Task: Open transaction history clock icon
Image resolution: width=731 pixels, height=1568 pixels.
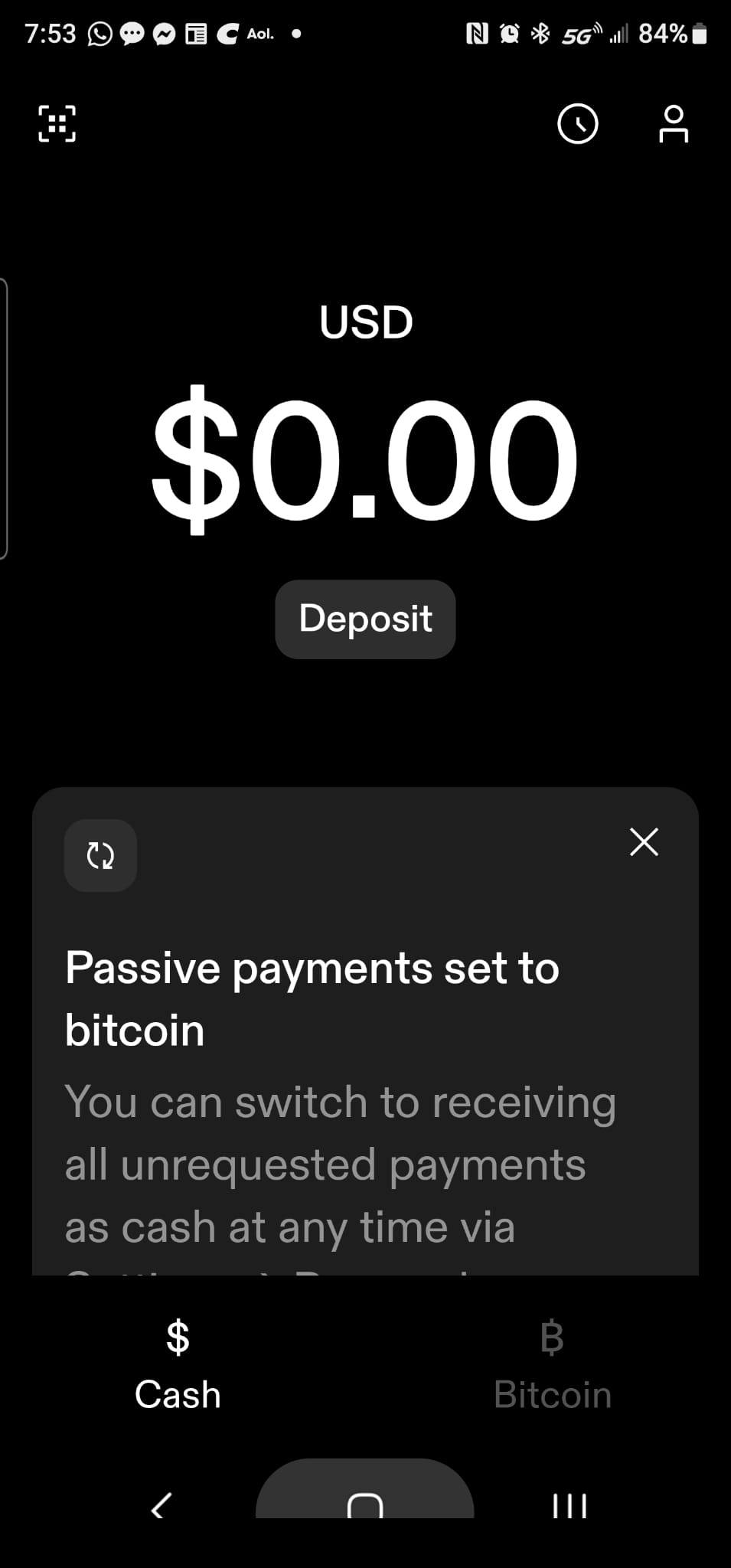Action: [578, 124]
